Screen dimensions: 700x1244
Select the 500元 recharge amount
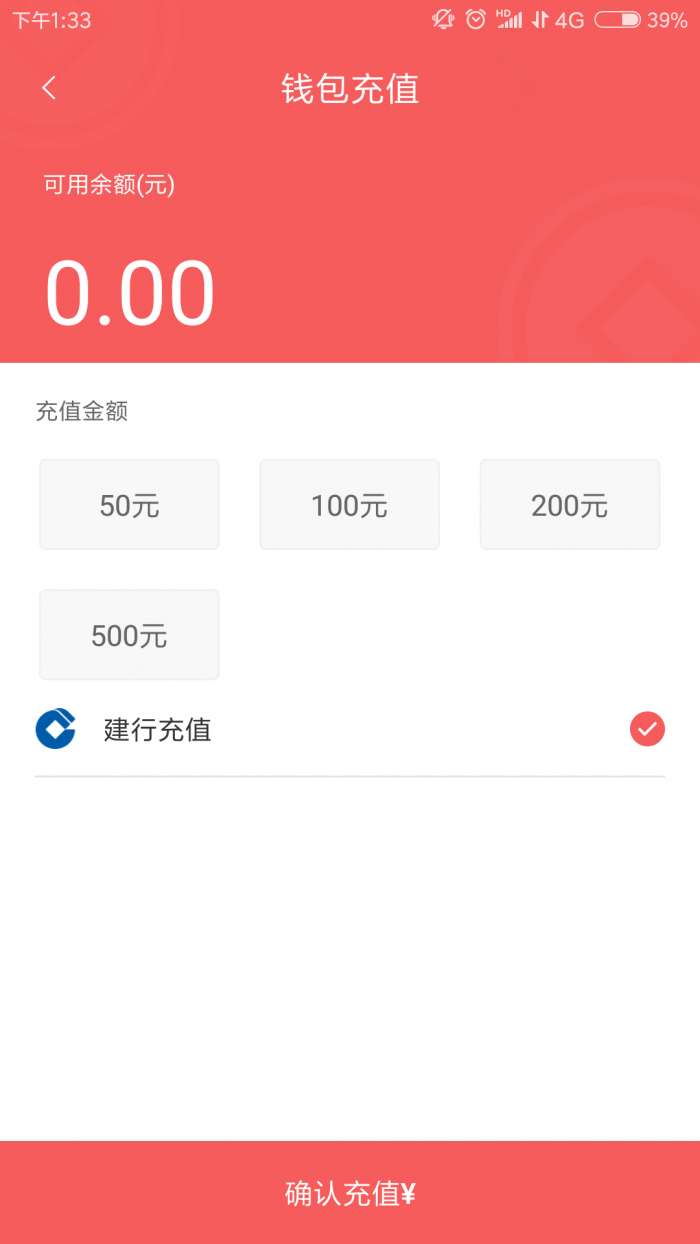129,635
